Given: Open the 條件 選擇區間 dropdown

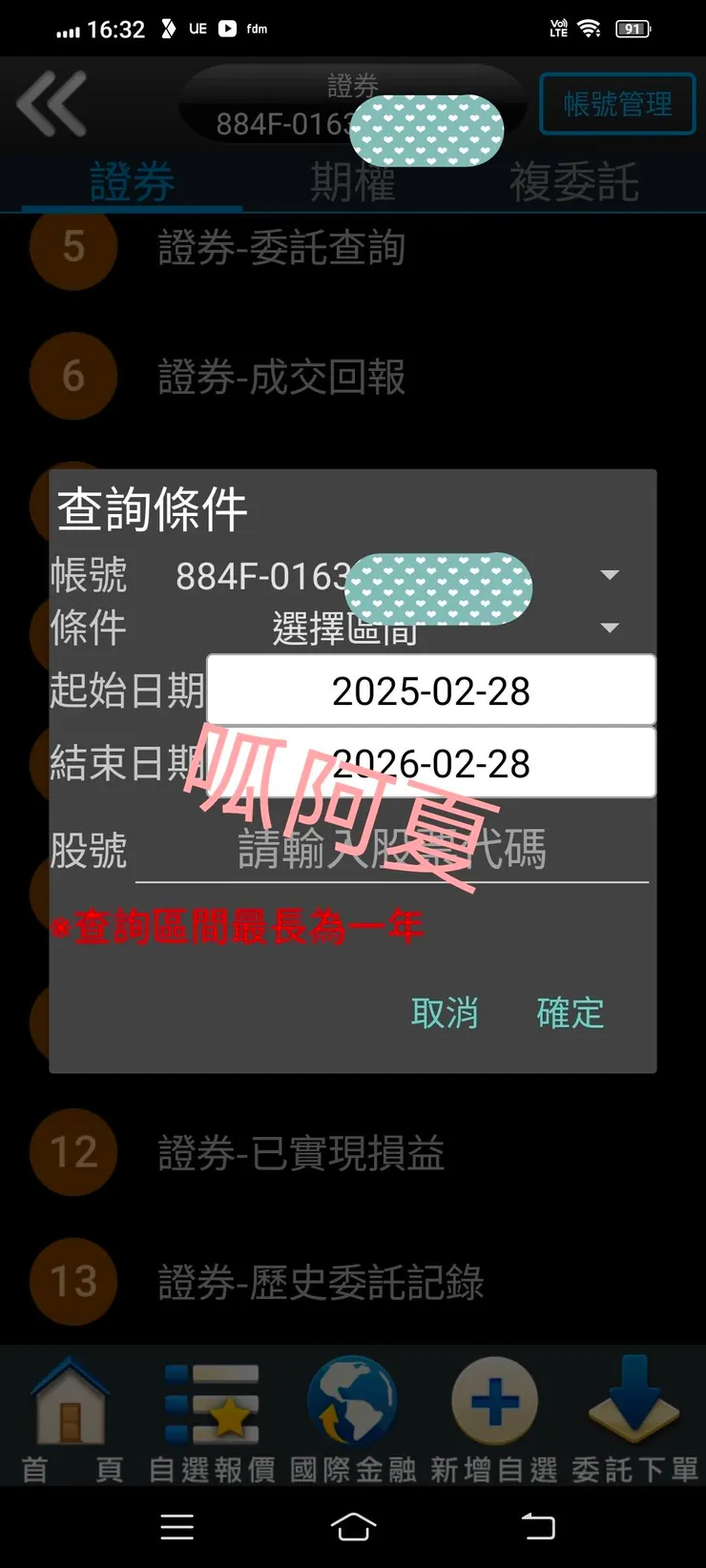Looking at the screenshot, I should [x=609, y=628].
